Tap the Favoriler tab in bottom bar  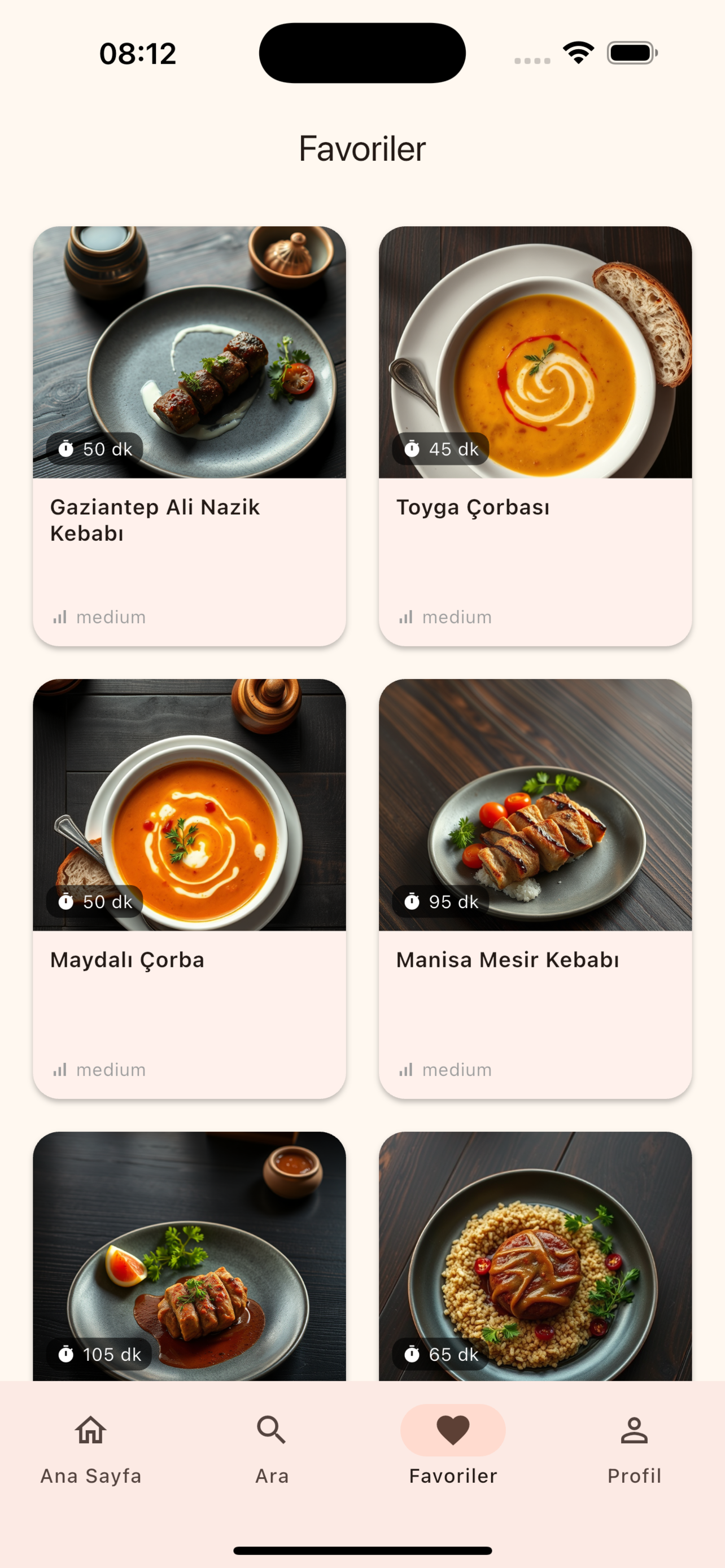453,1449
